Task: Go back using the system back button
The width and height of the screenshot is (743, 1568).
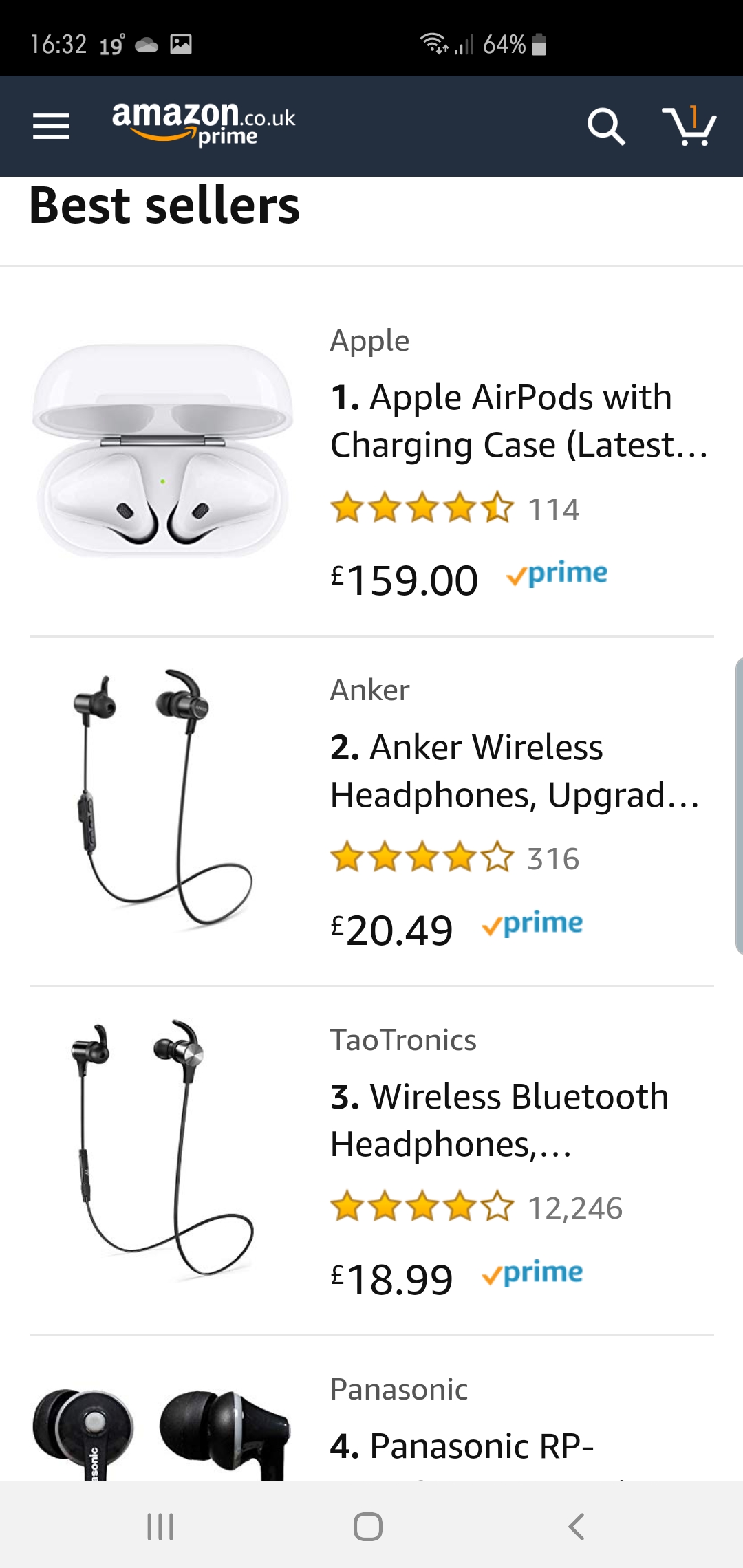Action: tap(577, 1527)
